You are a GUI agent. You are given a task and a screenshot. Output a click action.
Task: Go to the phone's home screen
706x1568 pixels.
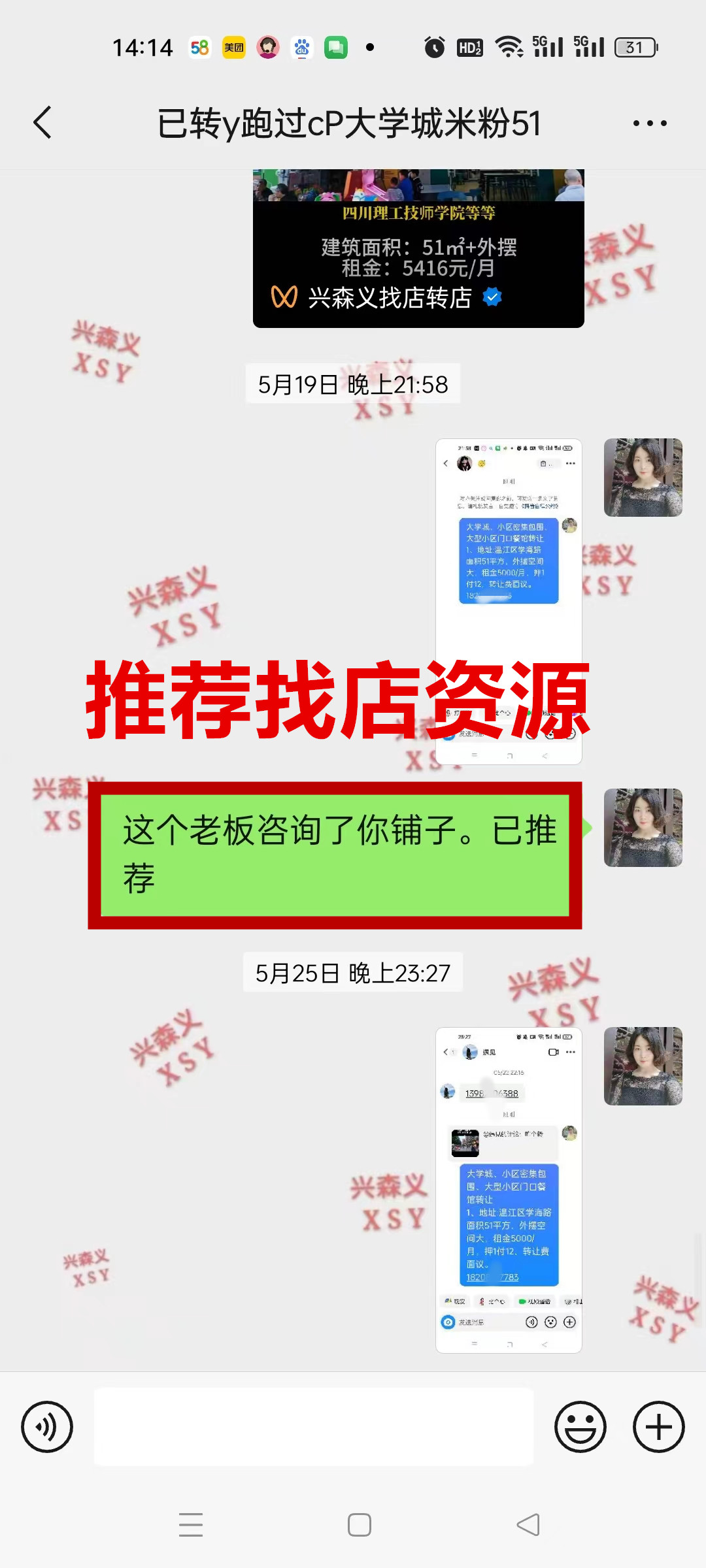pyautogui.click(x=359, y=1525)
